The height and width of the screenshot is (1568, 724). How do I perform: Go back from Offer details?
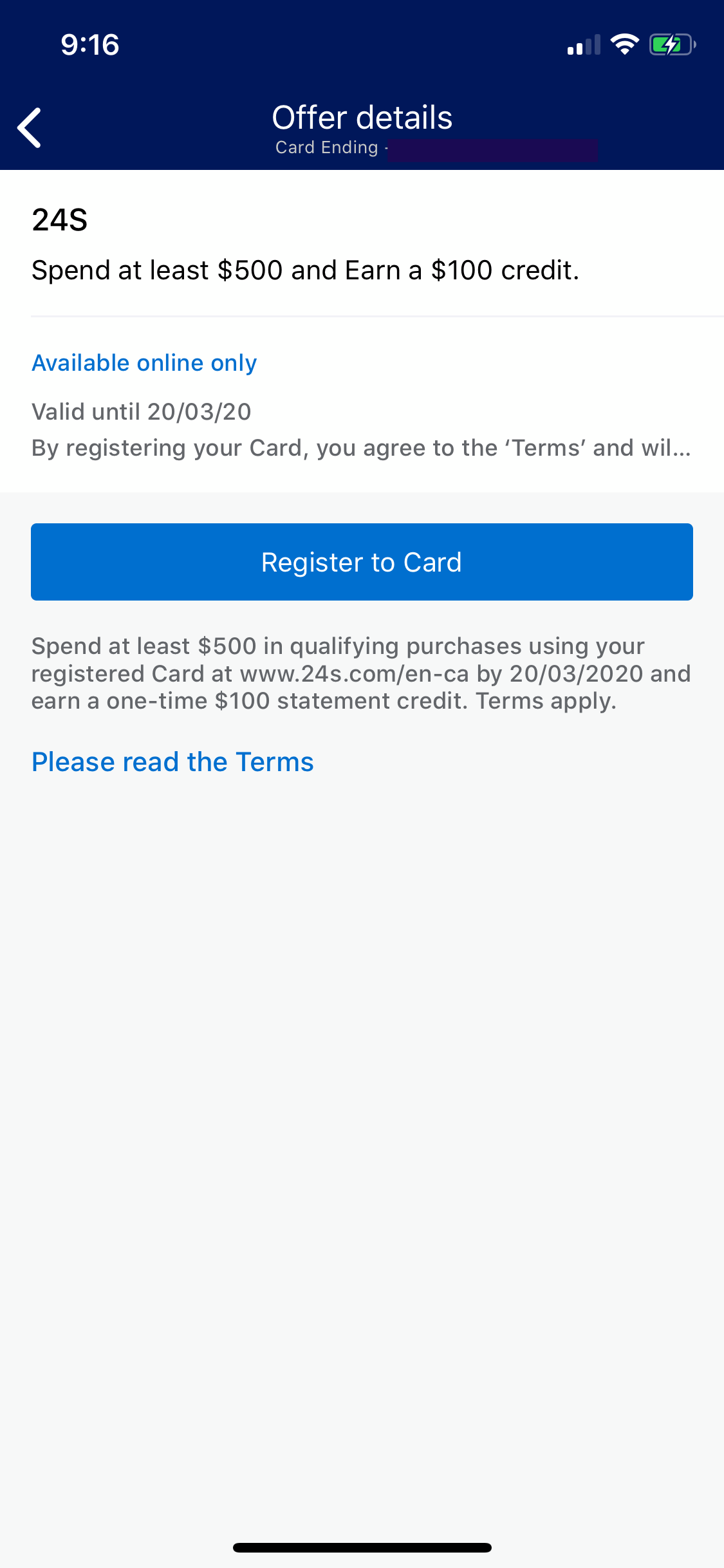(30, 127)
